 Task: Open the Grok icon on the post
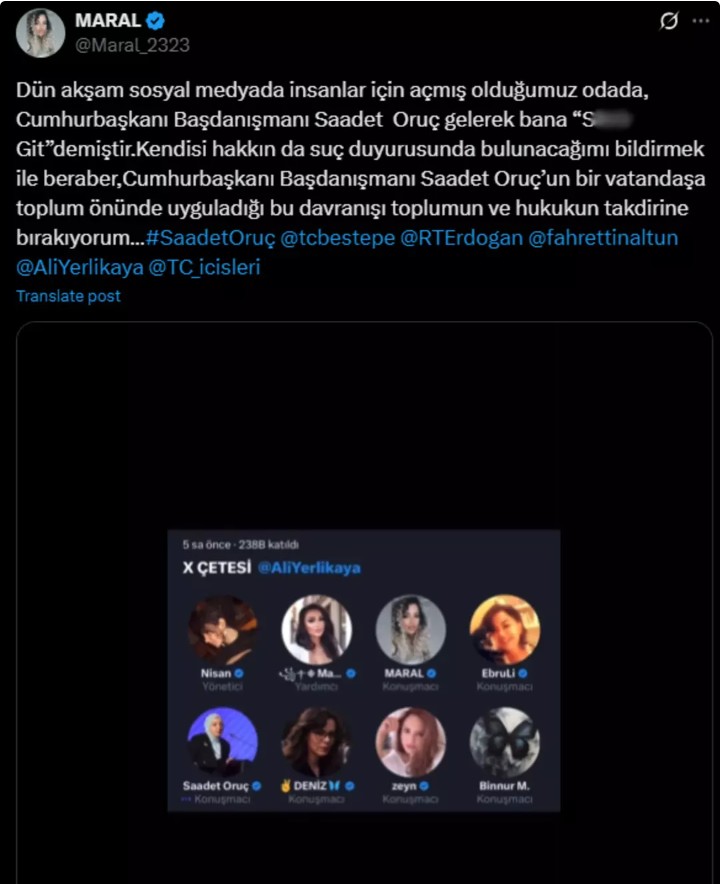[669, 21]
